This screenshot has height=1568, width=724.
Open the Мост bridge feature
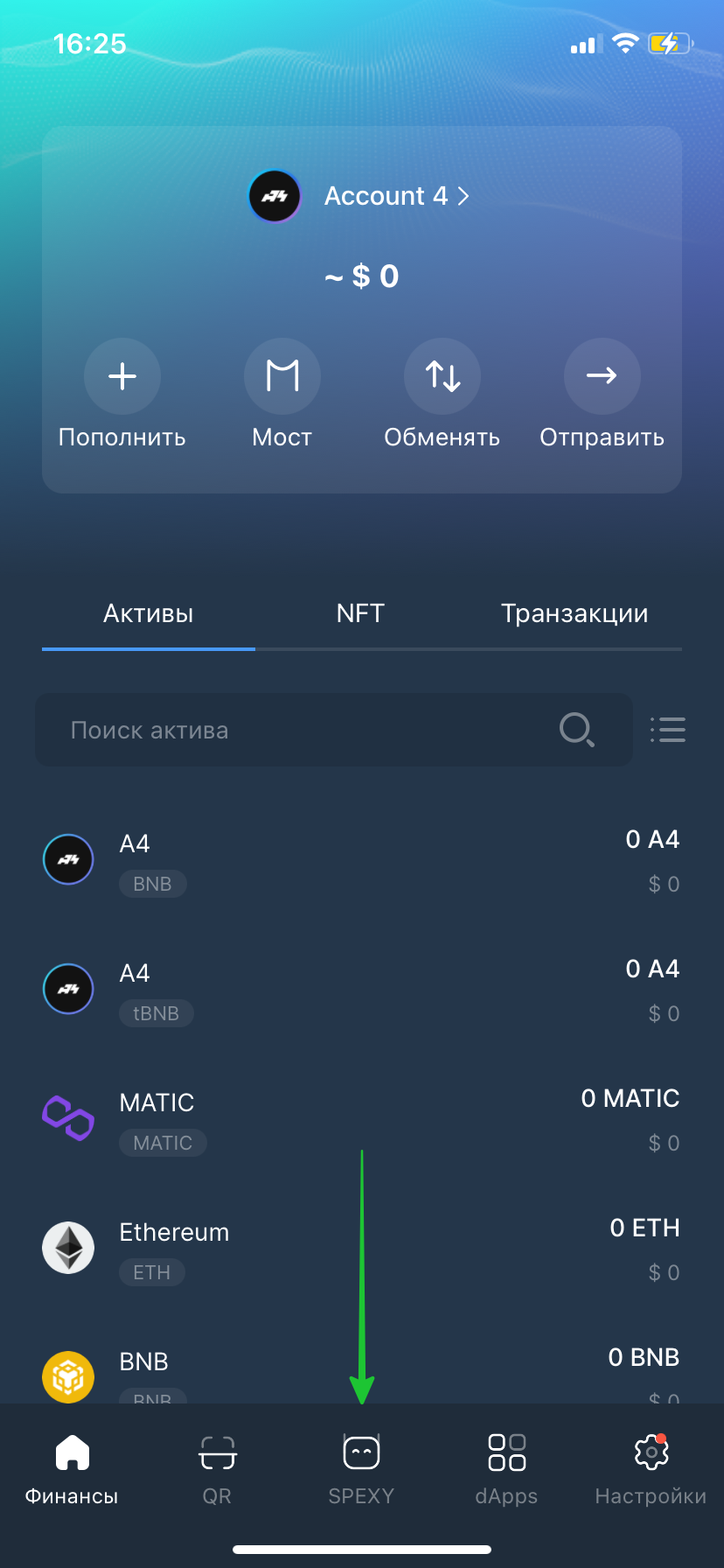tap(282, 376)
